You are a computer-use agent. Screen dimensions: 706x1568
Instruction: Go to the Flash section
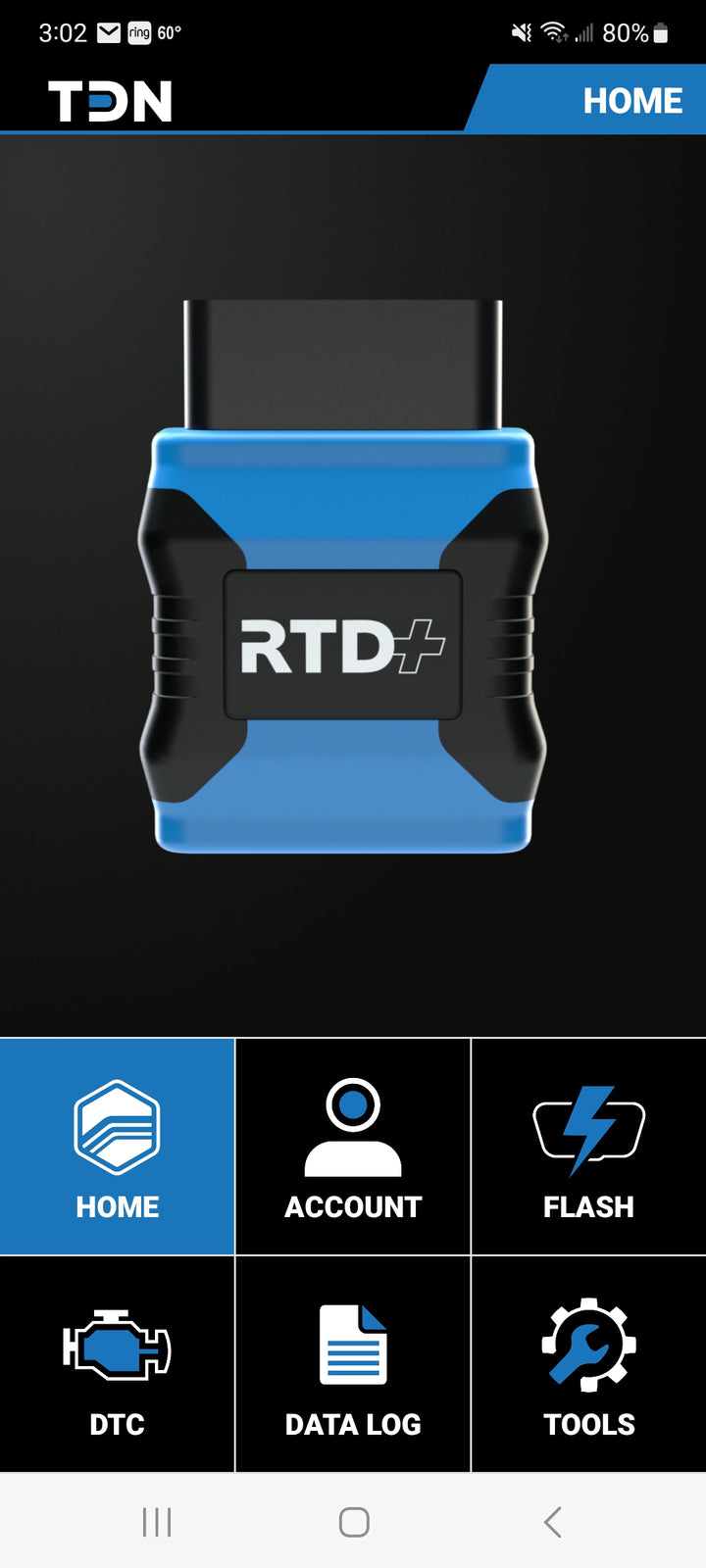(588, 1147)
